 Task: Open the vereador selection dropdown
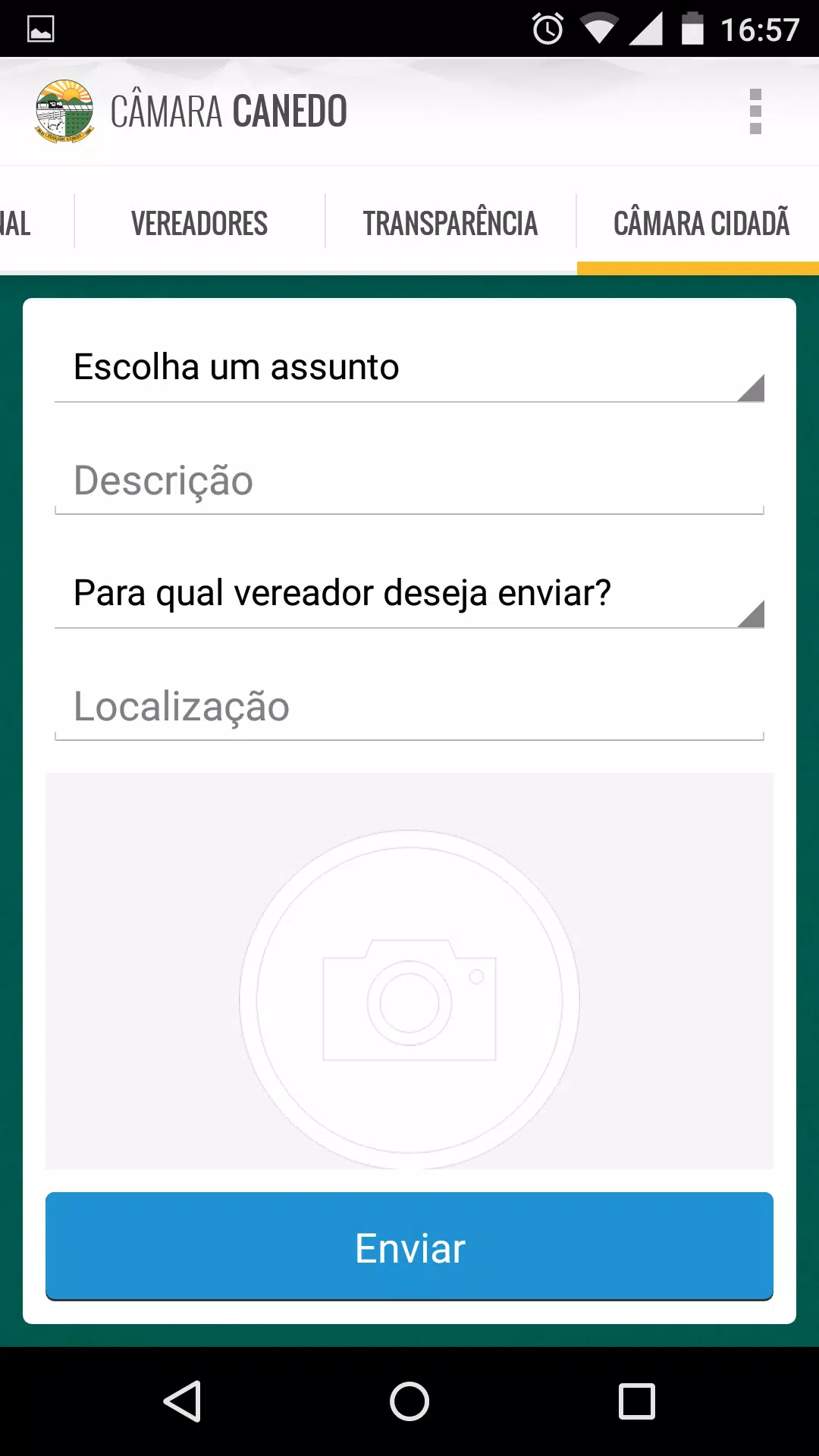tap(409, 593)
